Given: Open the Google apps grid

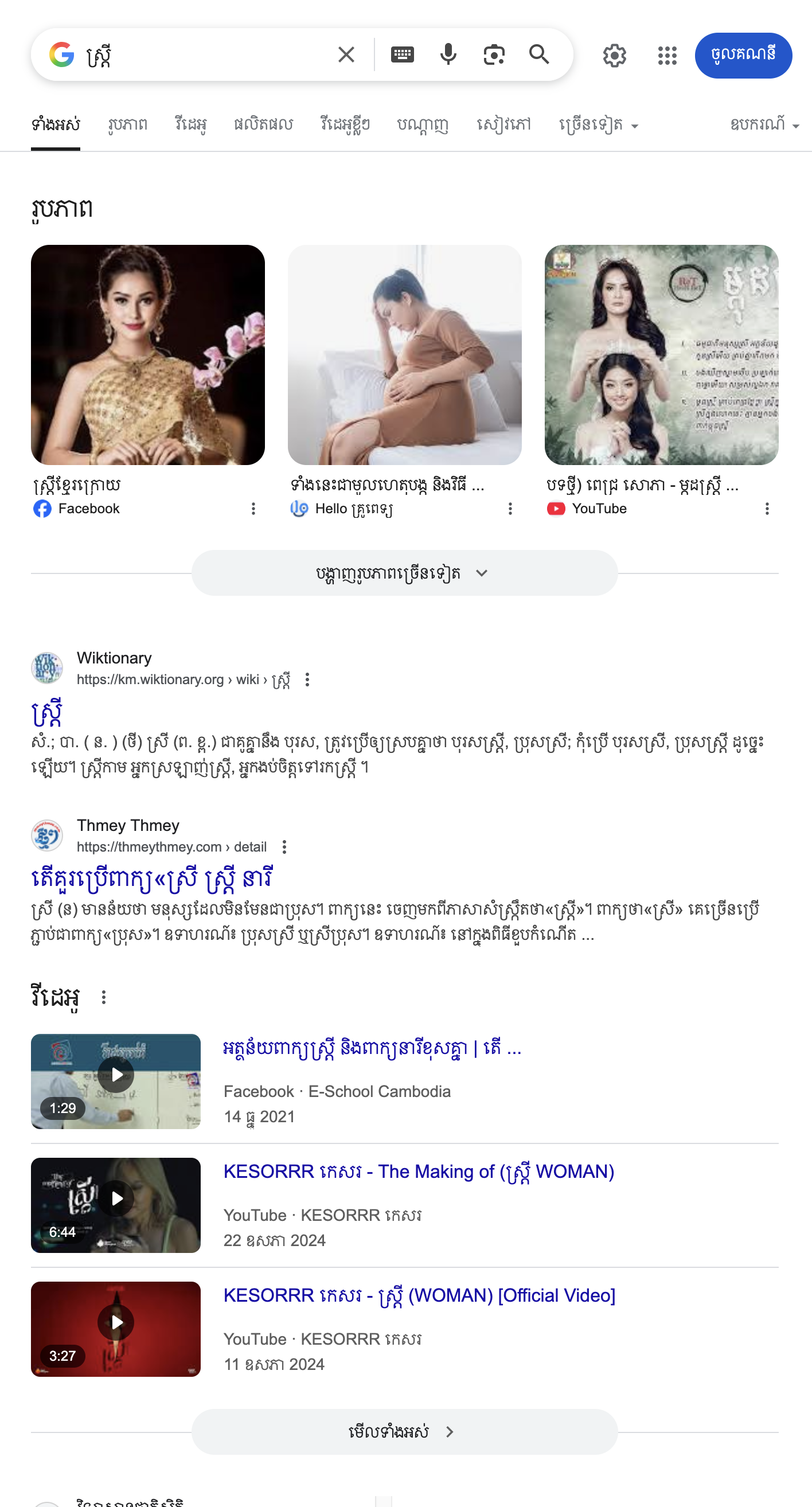Looking at the screenshot, I should pyautogui.click(x=667, y=56).
